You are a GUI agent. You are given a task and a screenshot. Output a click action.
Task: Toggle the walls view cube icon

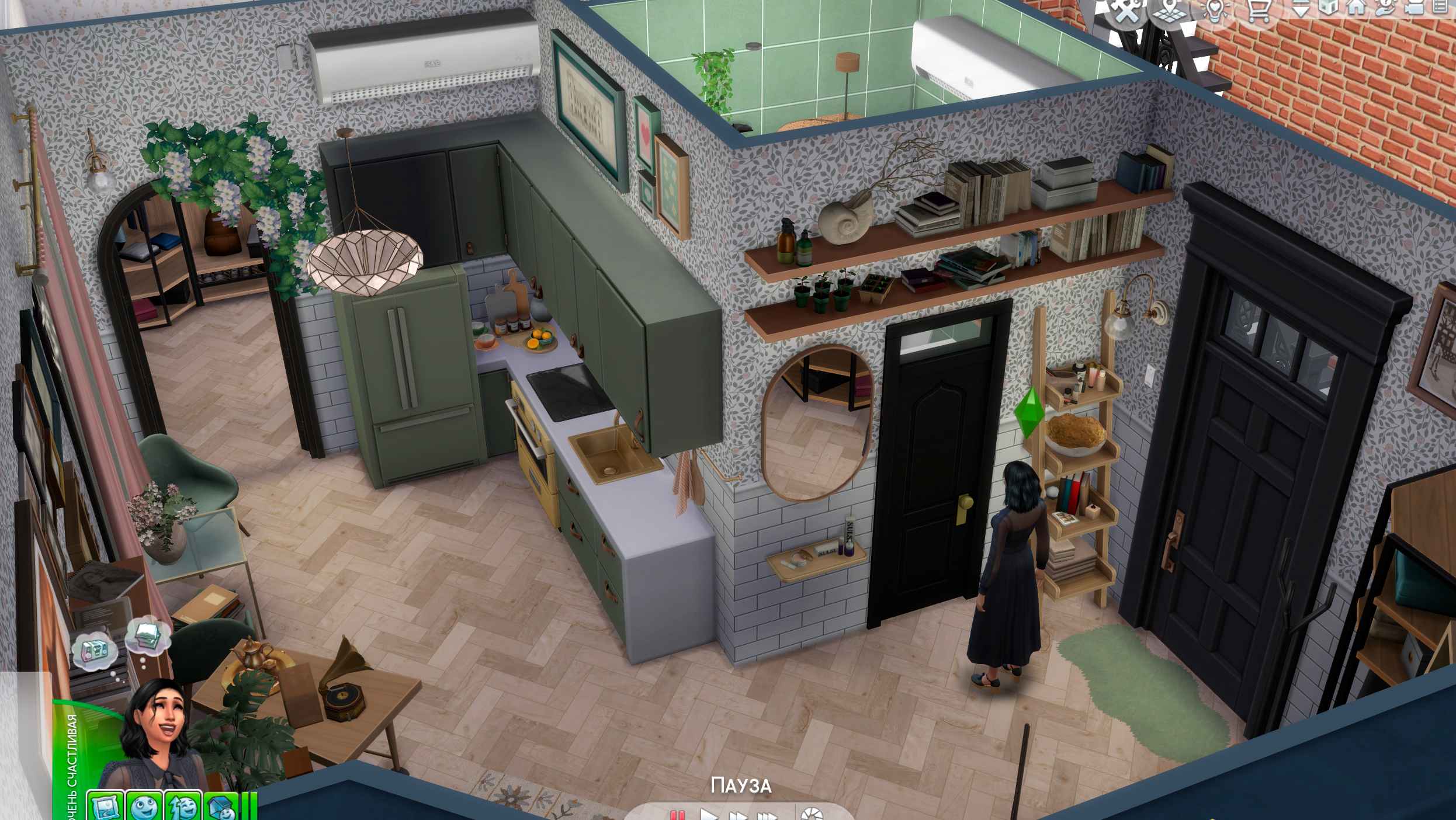(x=1329, y=7)
